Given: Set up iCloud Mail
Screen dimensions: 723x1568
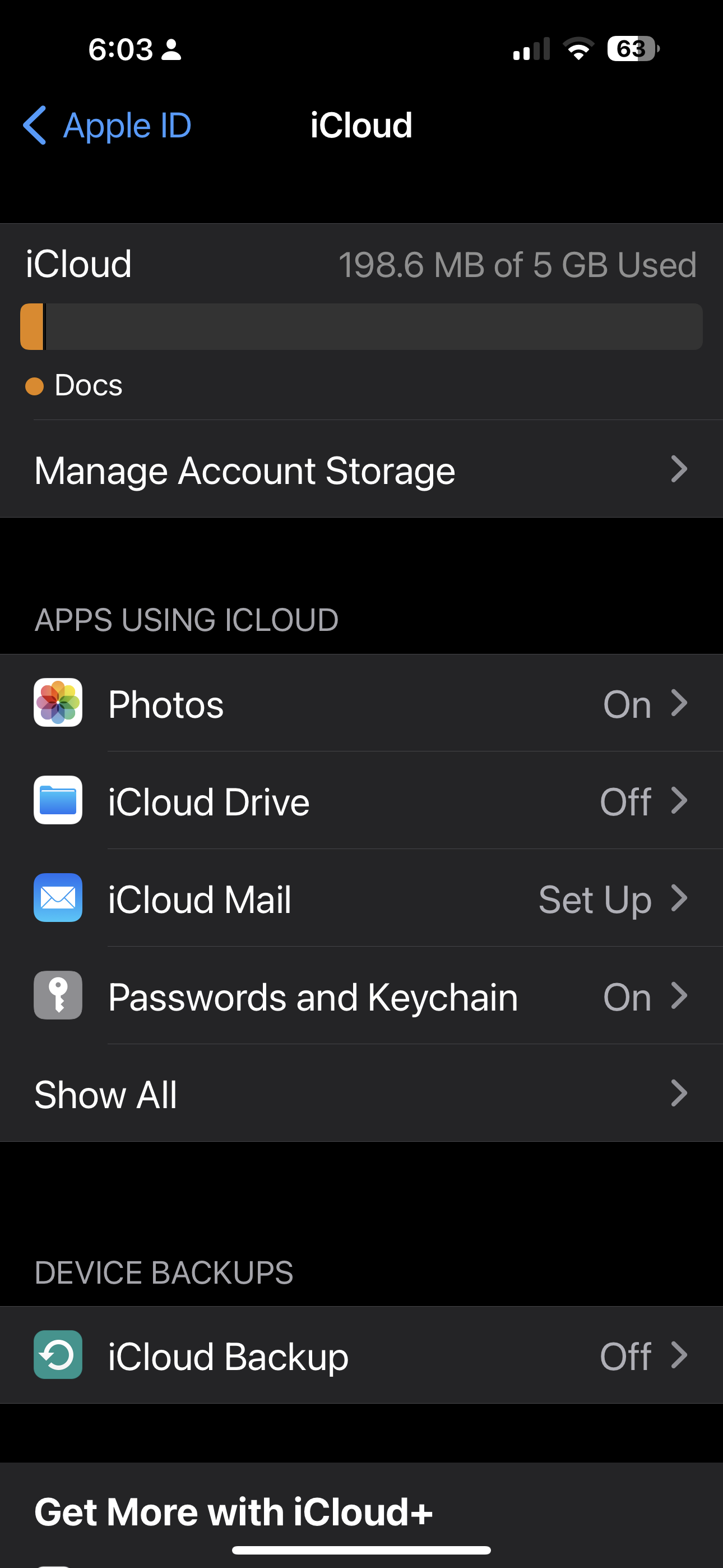Looking at the screenshot, I should coord(361,898).
